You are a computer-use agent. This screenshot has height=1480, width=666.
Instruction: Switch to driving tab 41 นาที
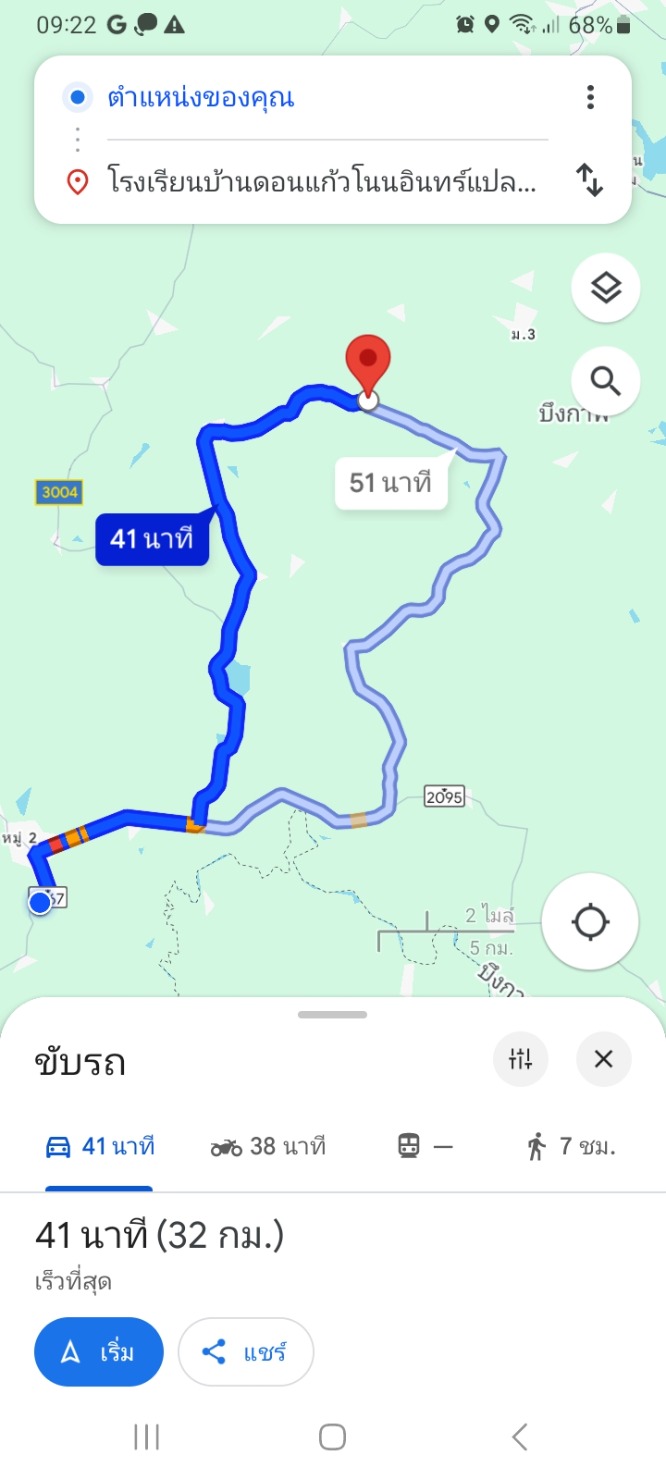tap(100, 1147)
